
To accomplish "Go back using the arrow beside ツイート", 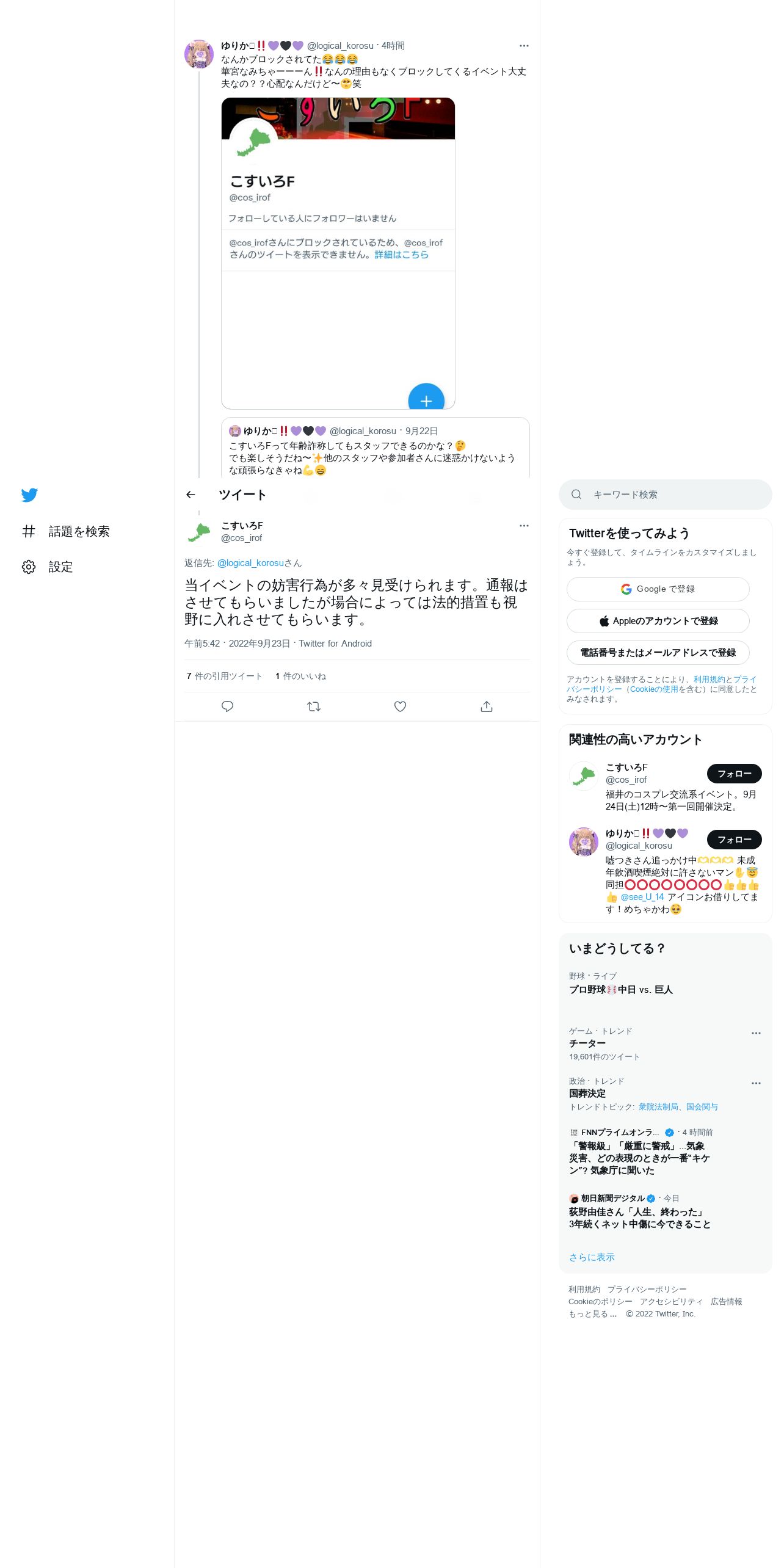I will coord(191,495).
